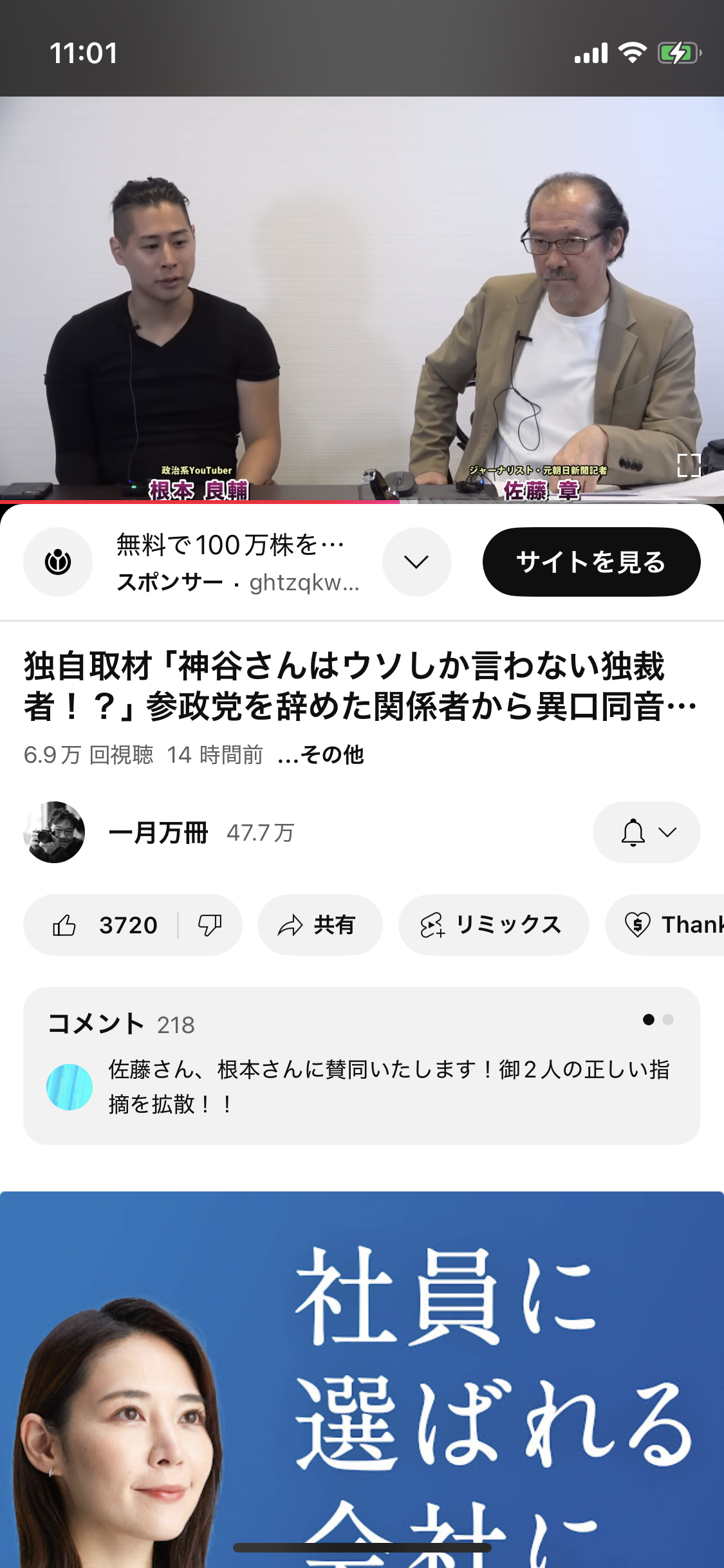Open the 一月万冊 channel page
The image size is (724, 1568).
158,832
